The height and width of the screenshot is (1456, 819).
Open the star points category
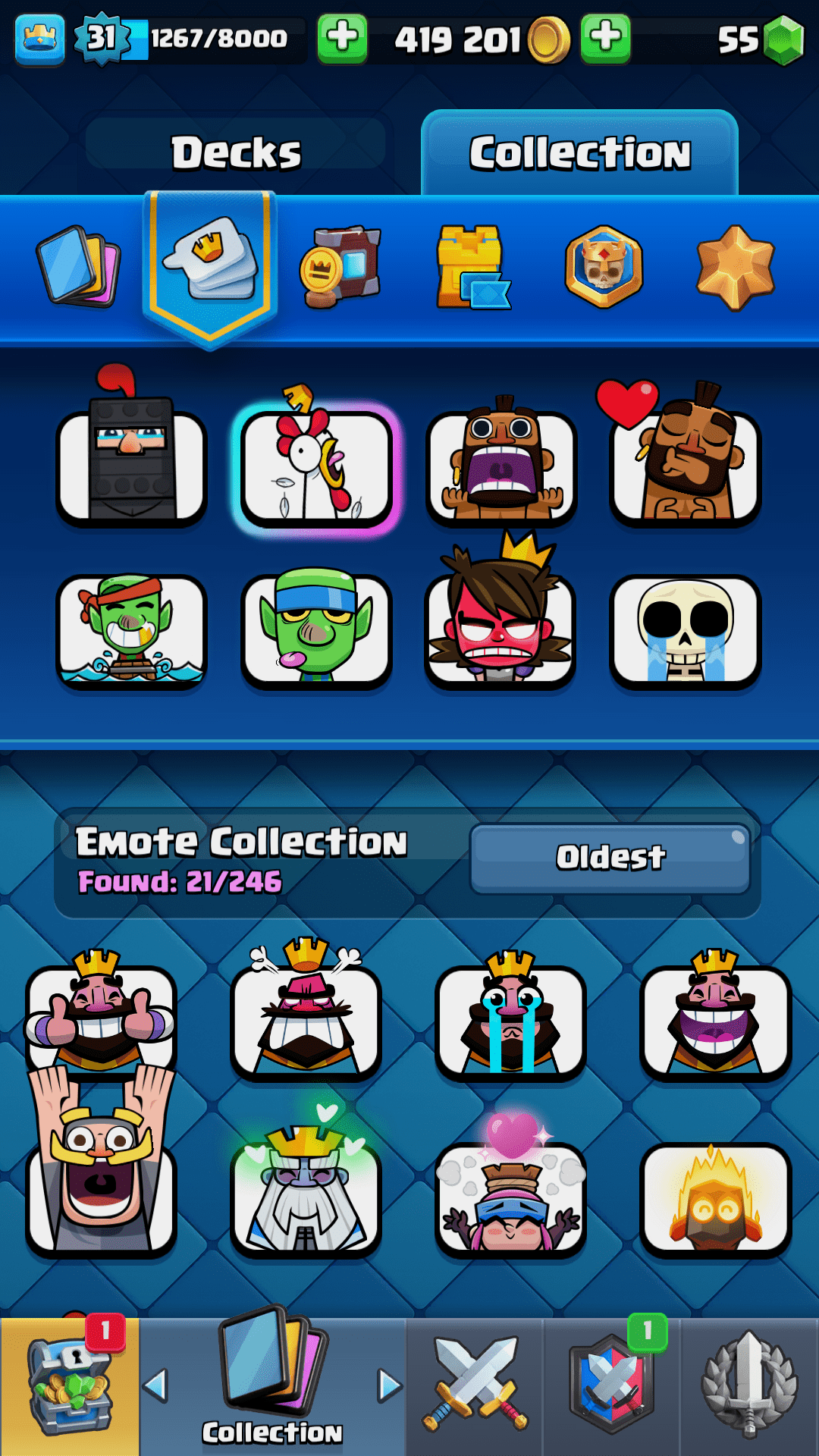[x=735, y=266]
